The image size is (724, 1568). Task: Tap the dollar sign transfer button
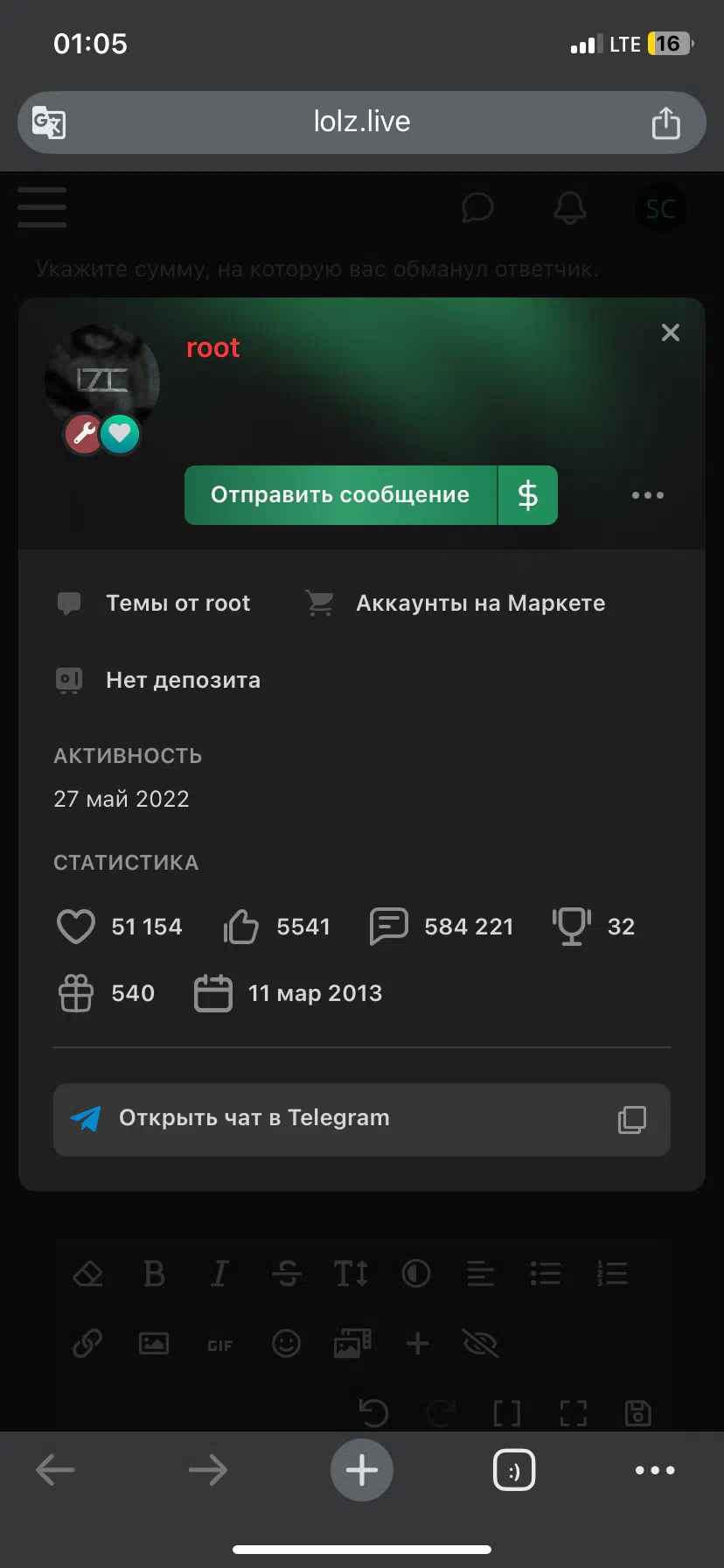click(x=528, y=495)
